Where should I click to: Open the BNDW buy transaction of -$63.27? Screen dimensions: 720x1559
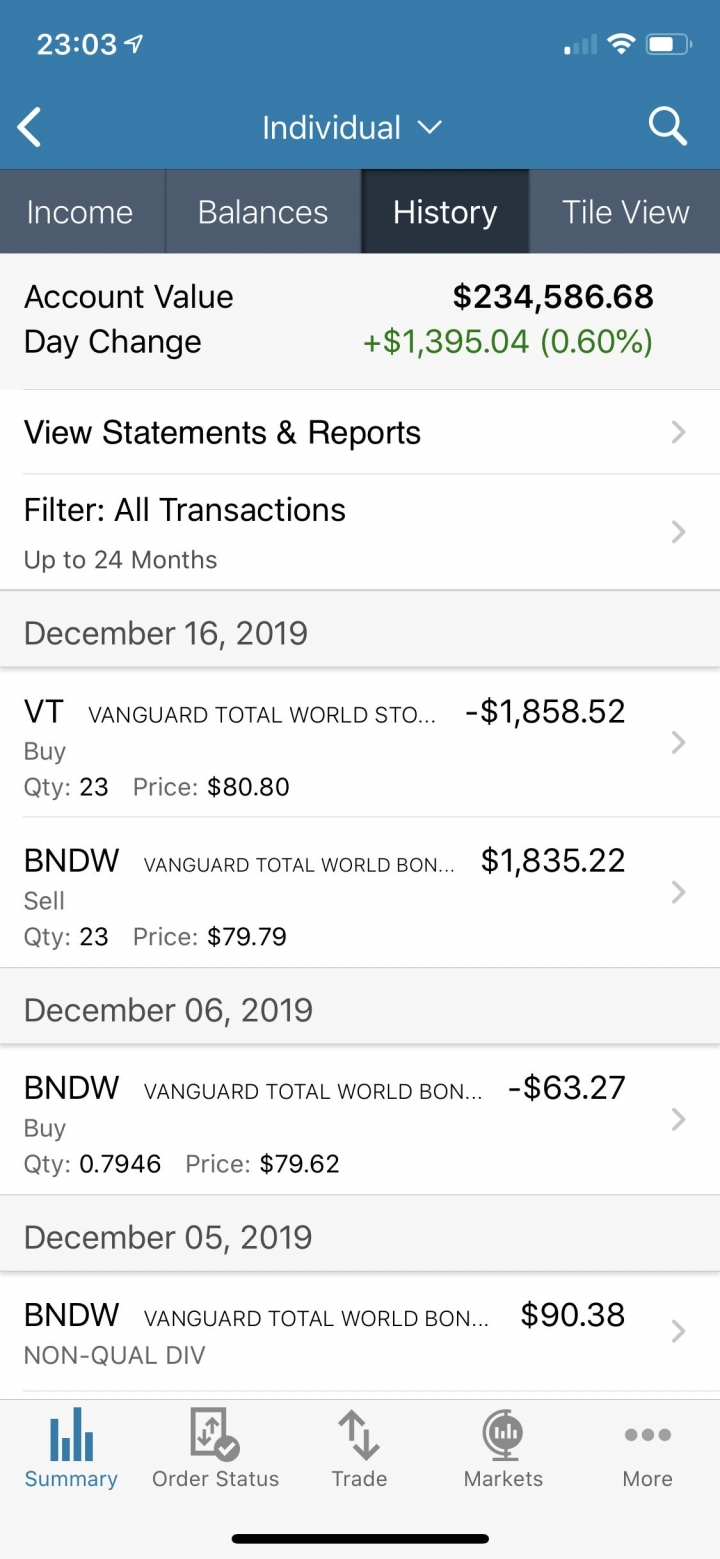pyautogui.click(x=360, y=1120)
